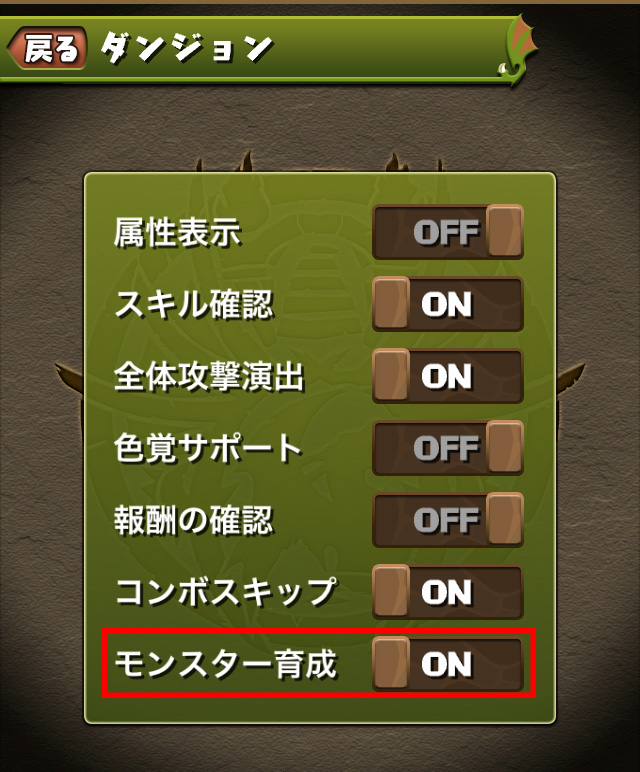640x772 pixels.
Task: Disable the スキル確認 toggle
Action: pos(448,304)
